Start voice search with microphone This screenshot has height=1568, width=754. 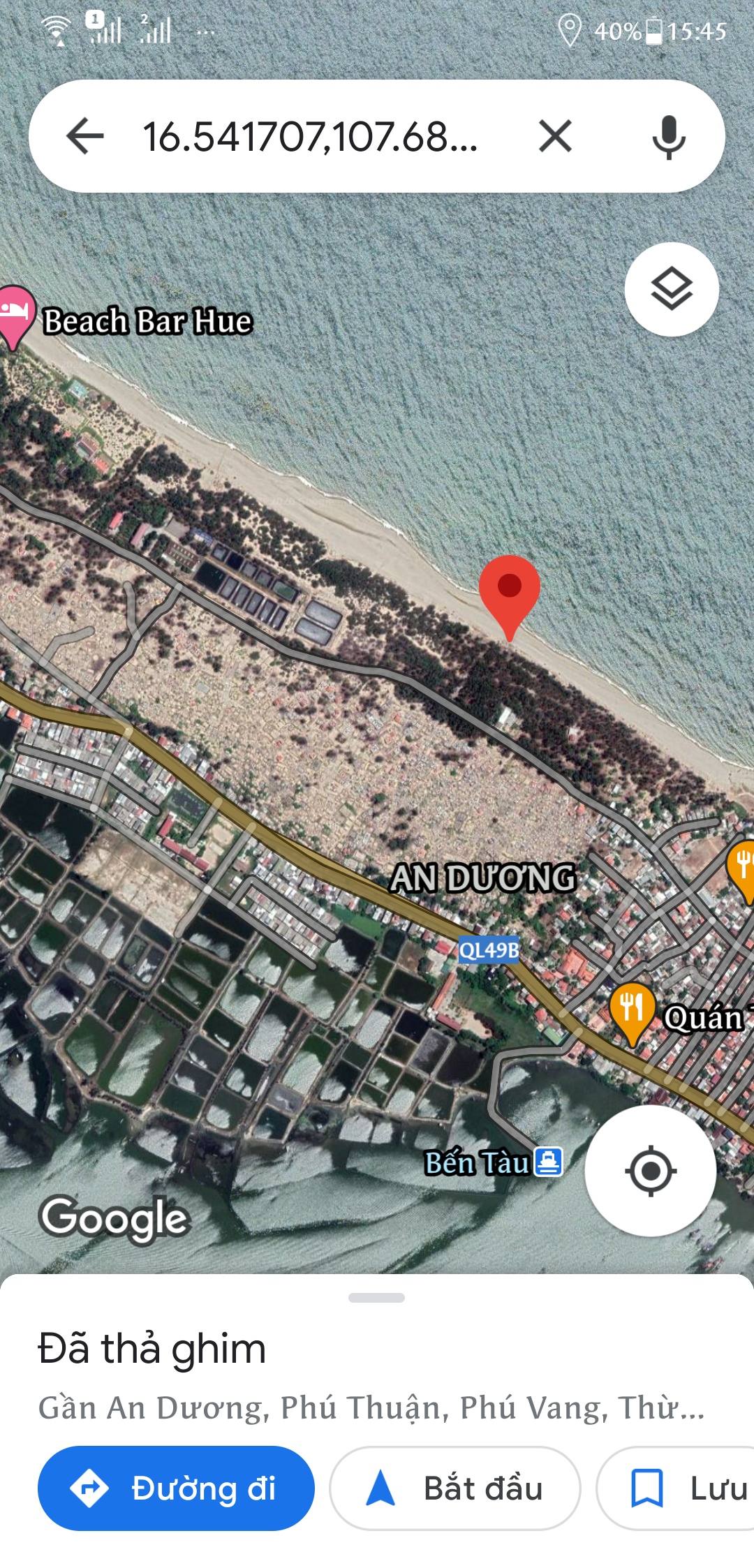coord(668,137)
